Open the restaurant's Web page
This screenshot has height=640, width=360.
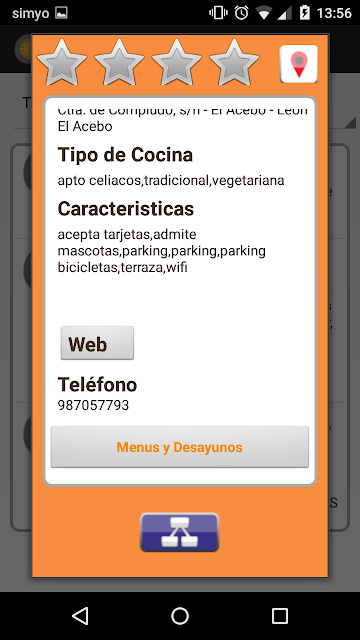(97, 343)
